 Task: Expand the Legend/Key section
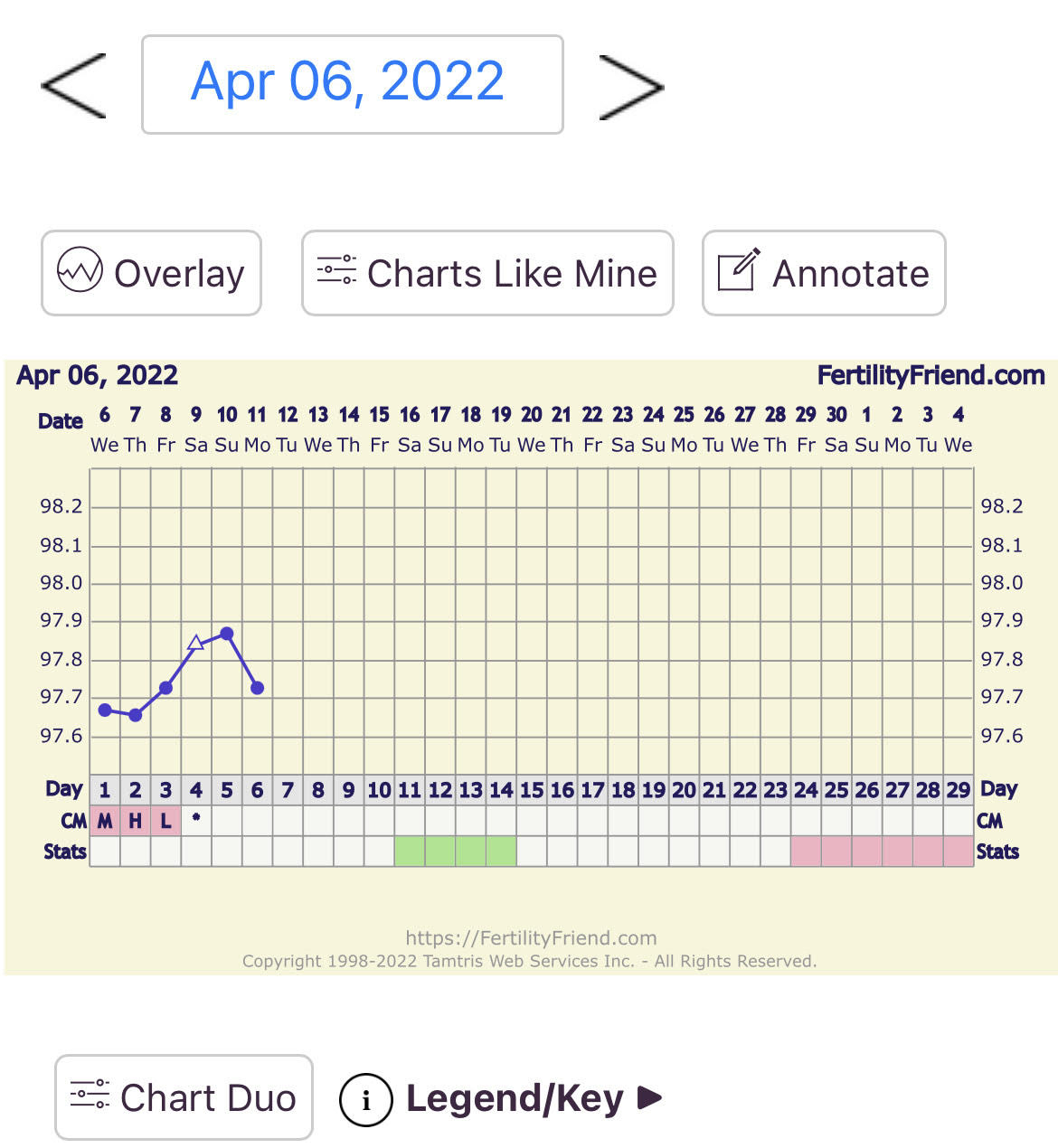(500, 1098)
